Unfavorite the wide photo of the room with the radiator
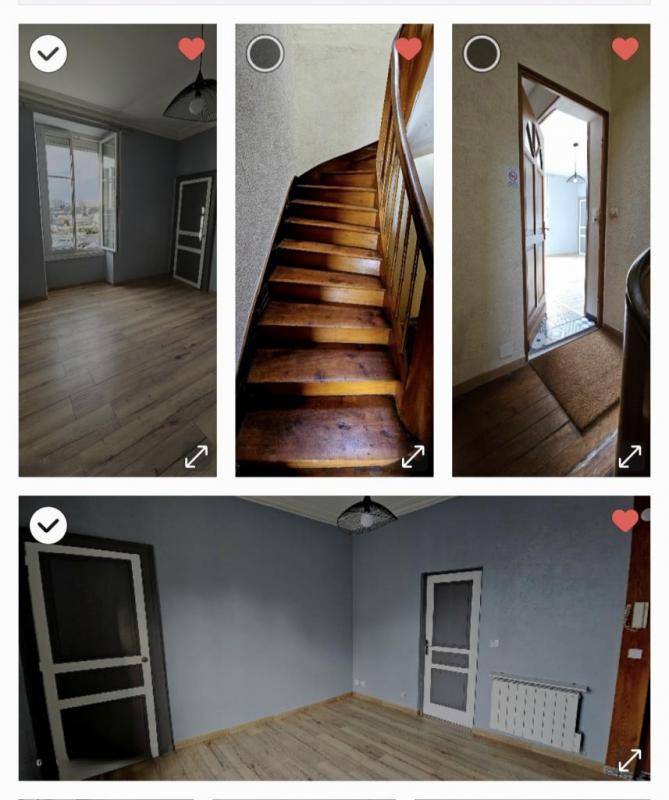 click(625, 520)
